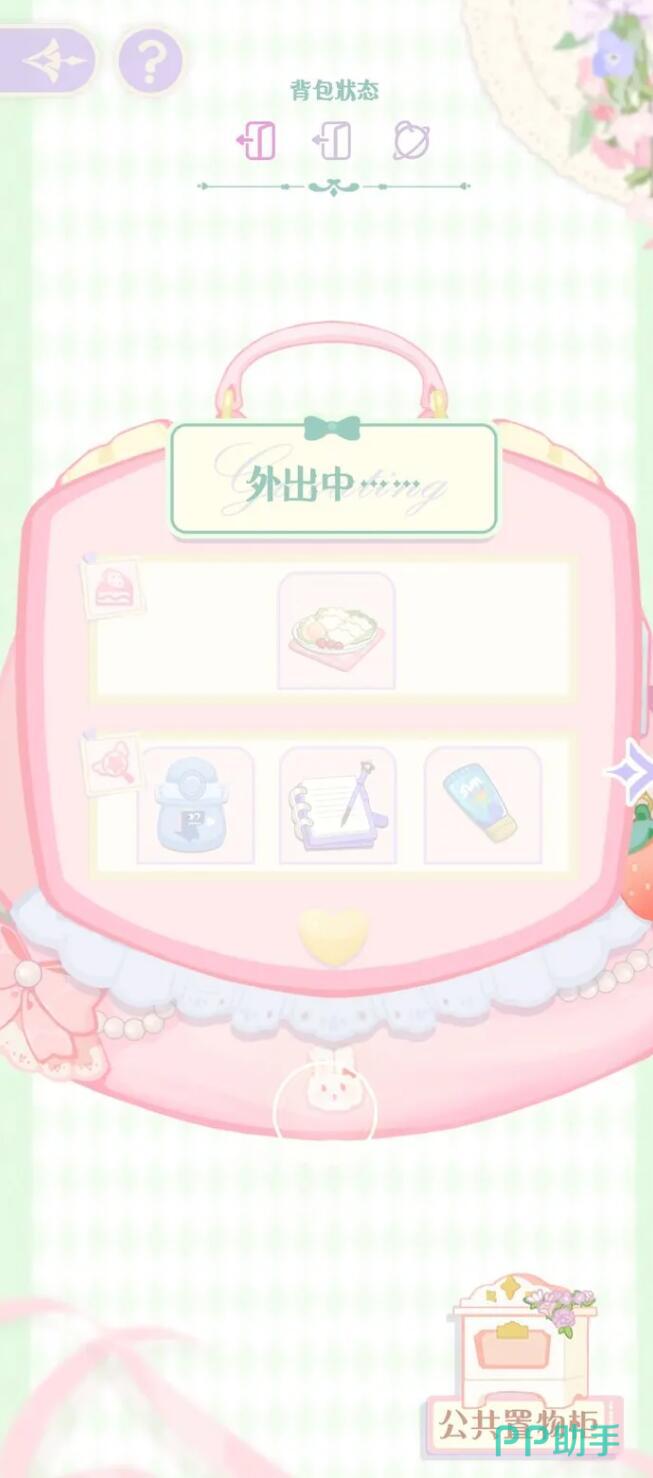Tap the yellow heart clasp on backpack
653x1478 pixels.
333,936
